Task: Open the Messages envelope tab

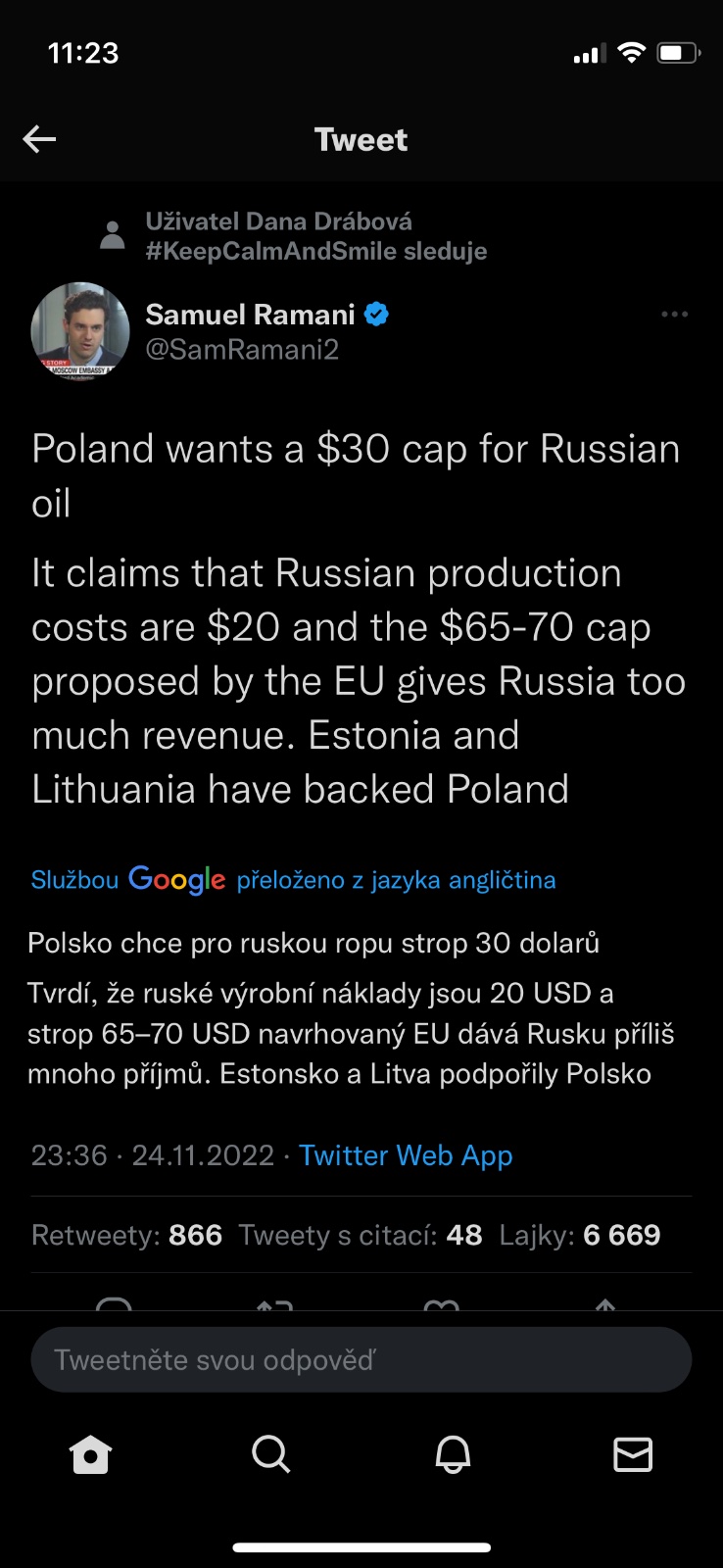Action: (633, 1455)
